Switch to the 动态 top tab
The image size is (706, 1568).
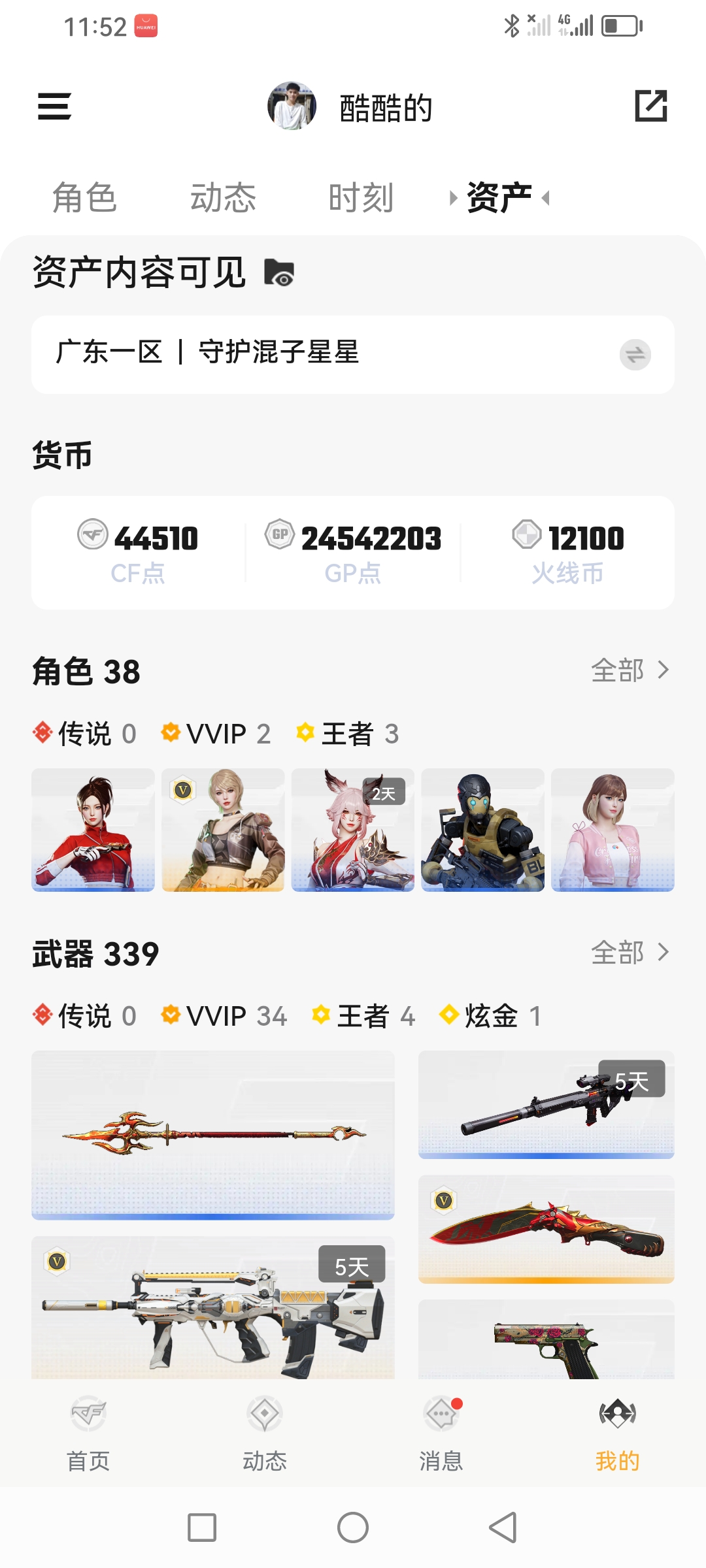(x=223, y=198)
